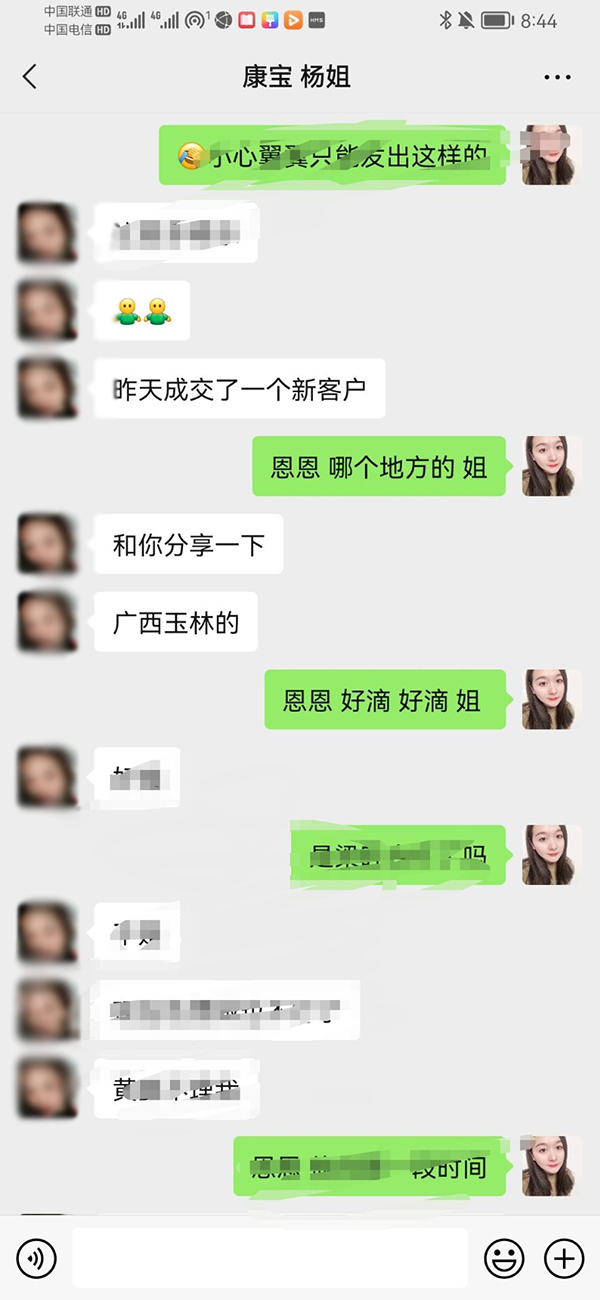The image size is (600, 1300).
Task: Open sender avatar beside 恩恩 哪个地方的 姐
Action: 551,466
